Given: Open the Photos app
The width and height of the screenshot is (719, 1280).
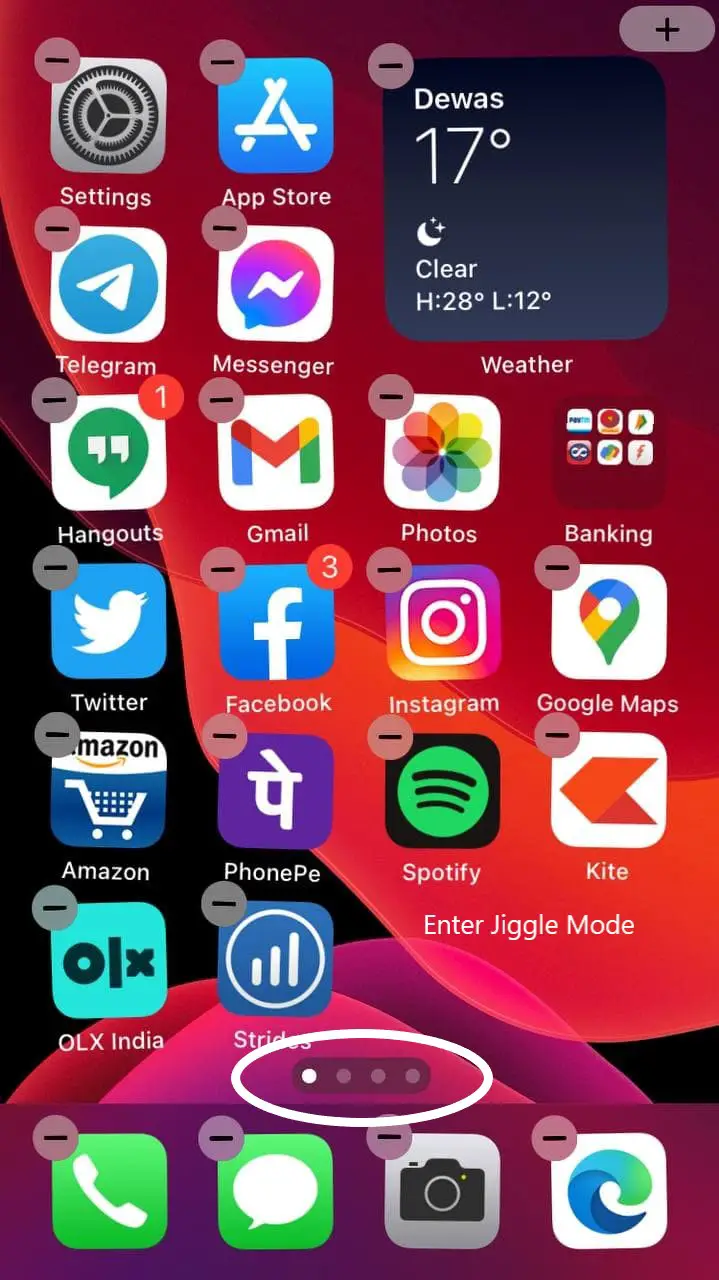Looking at the screenshot, I should coord(442,452).
